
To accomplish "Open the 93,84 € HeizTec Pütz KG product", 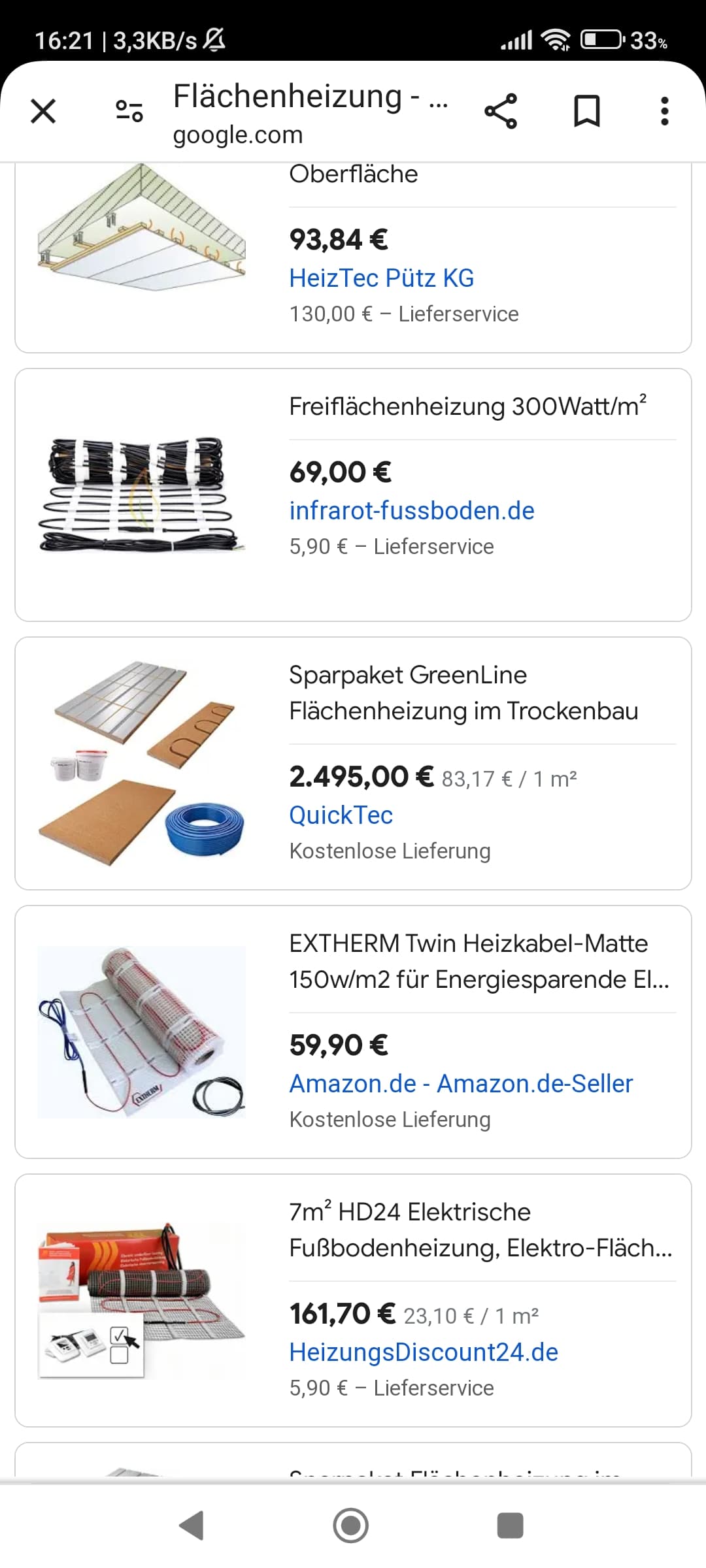I will (353, 261).
